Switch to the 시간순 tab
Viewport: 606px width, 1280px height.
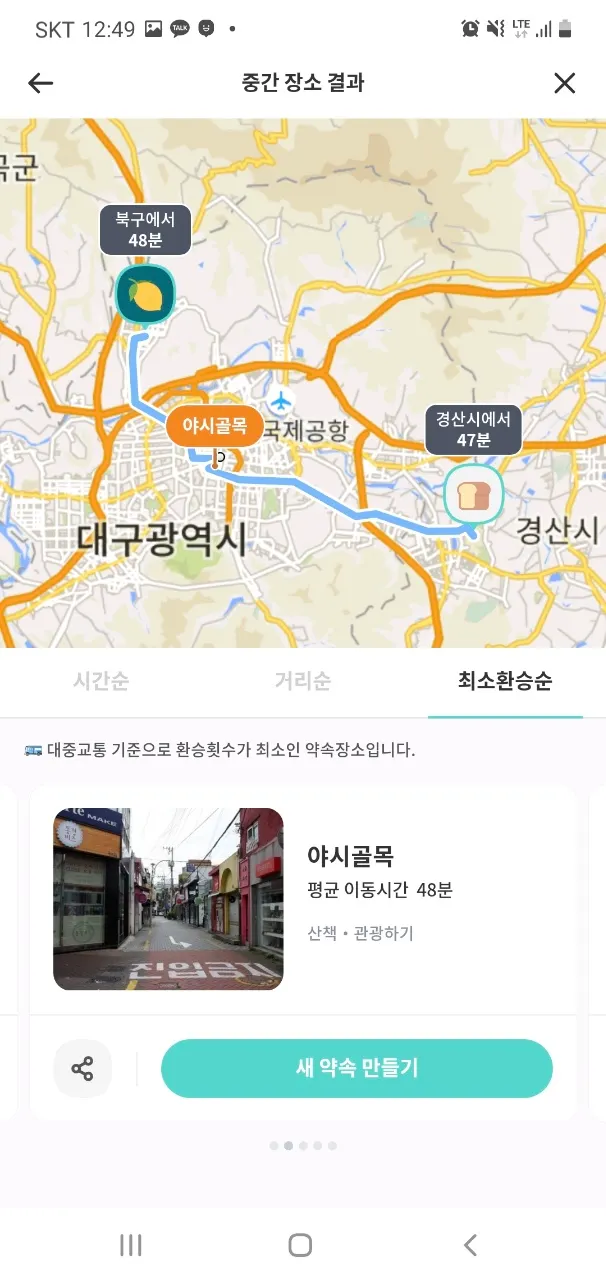pyautogui.click(x=101, y=681)
